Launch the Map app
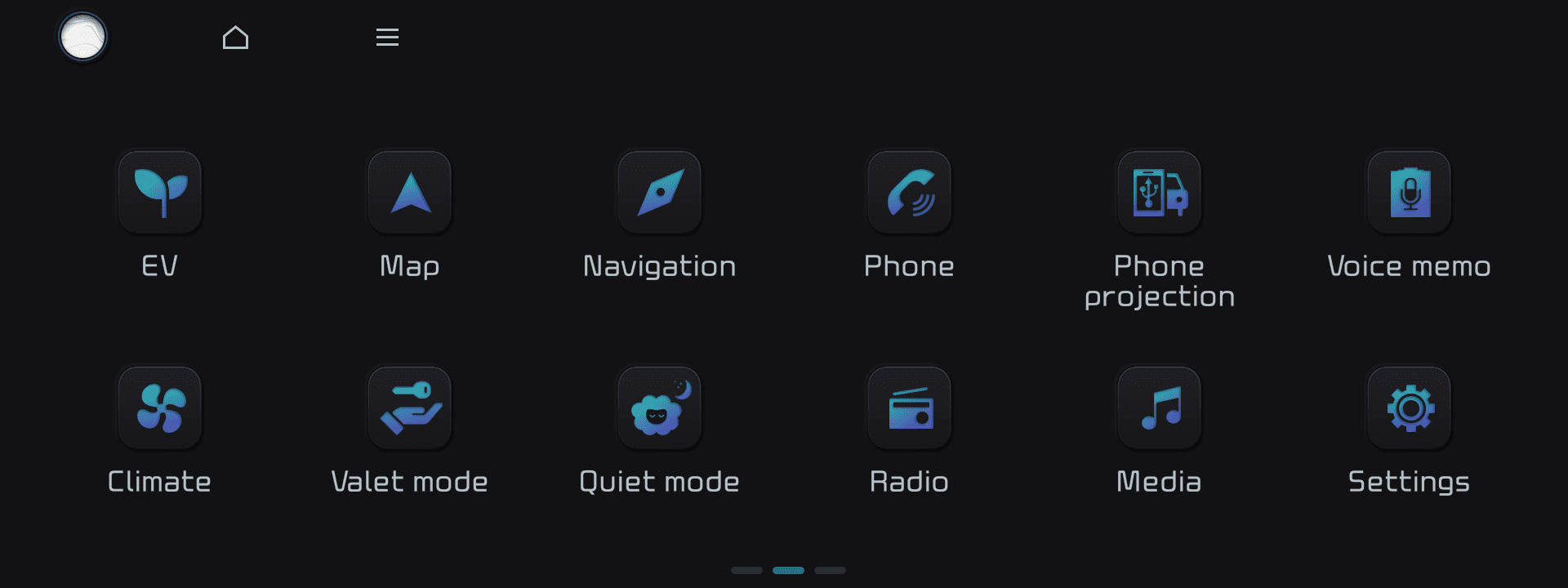This screenshot has height=588, width=1568. (410, 193)
